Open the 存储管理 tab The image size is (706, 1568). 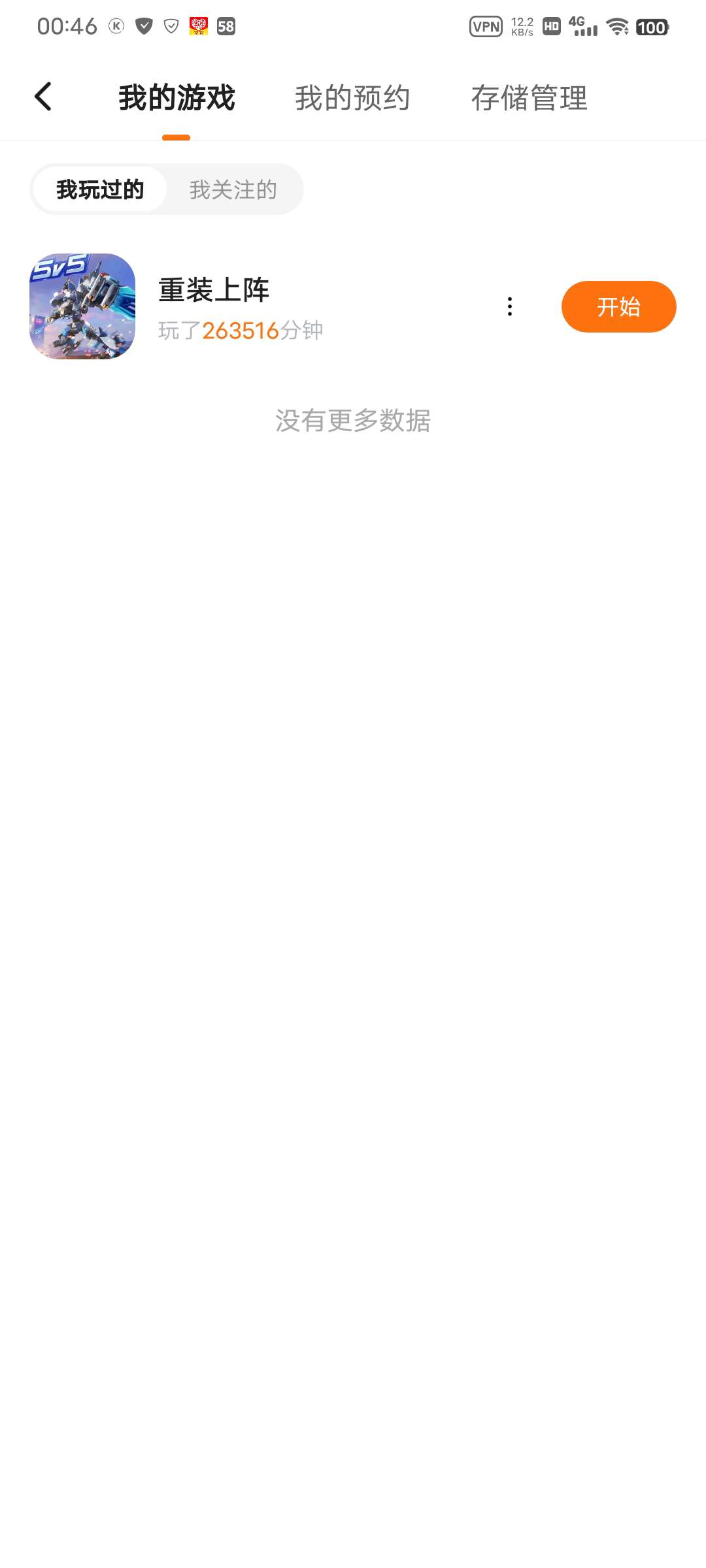529,98
